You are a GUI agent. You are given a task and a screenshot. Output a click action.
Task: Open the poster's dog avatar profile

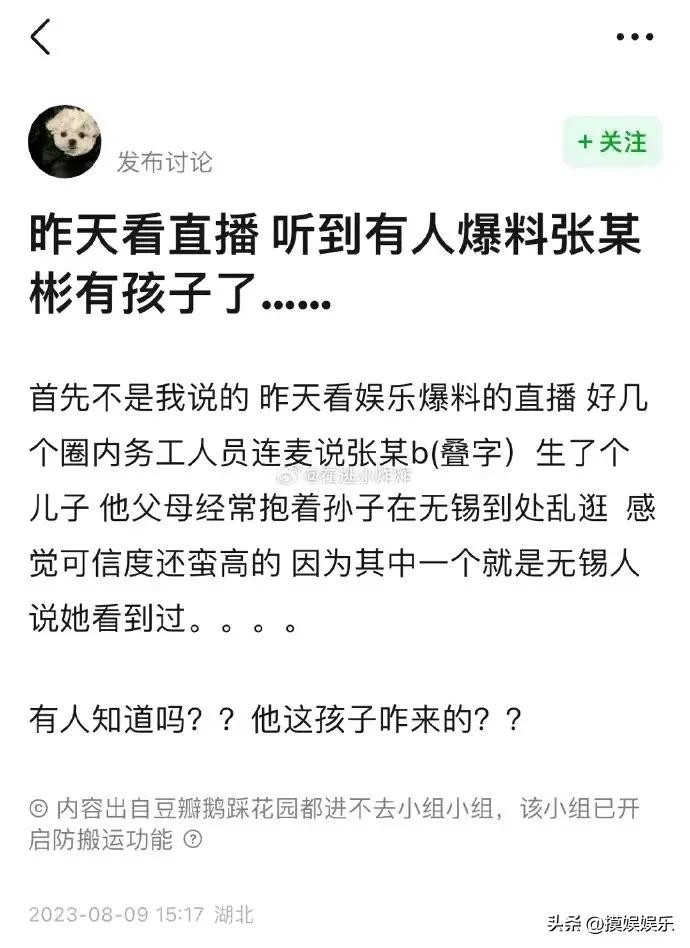pos(65,141)
